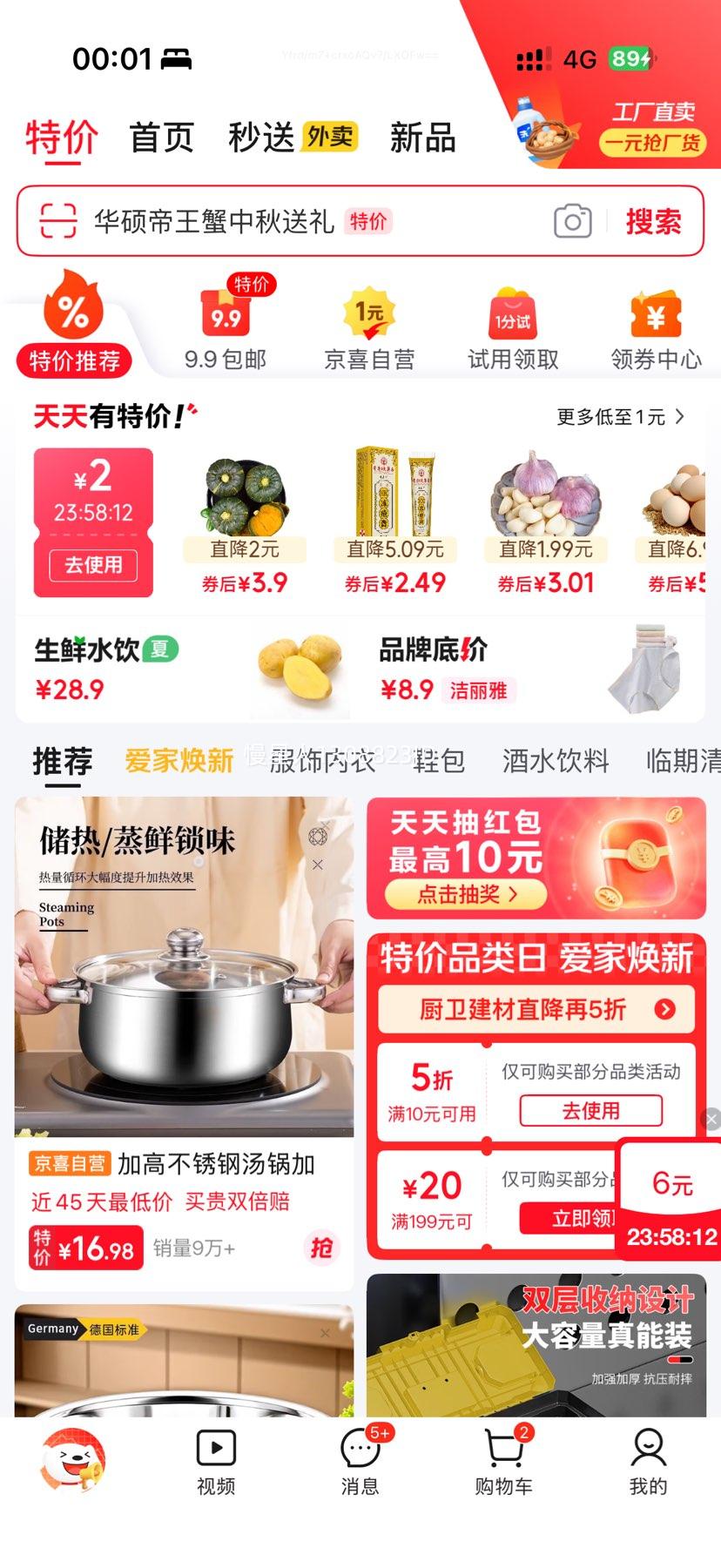Tap 去使用 on the ¥2 coupon
The image size is (721, 1568).
[93, 564]
